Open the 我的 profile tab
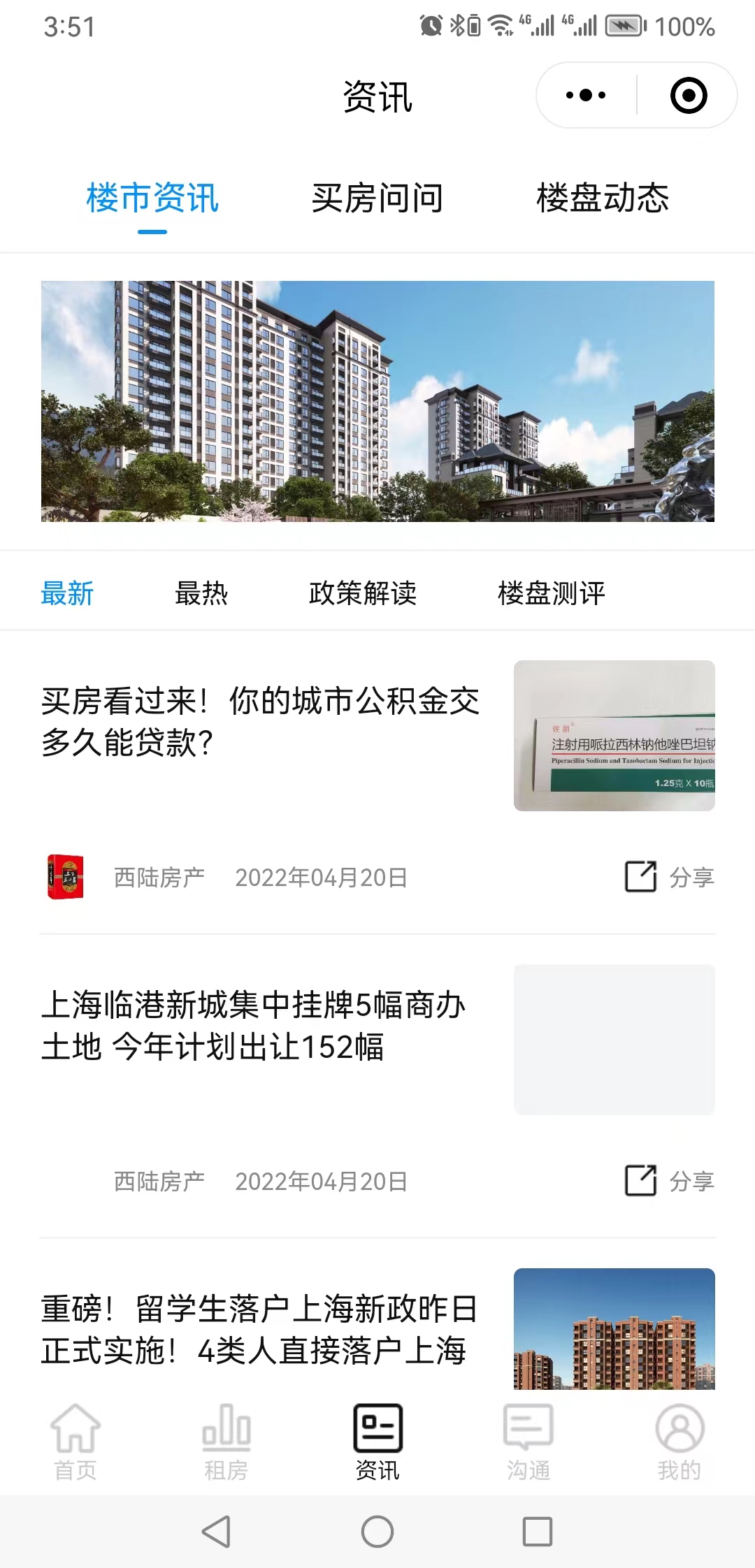755x1568 pixels. (x=679, y=1442)
